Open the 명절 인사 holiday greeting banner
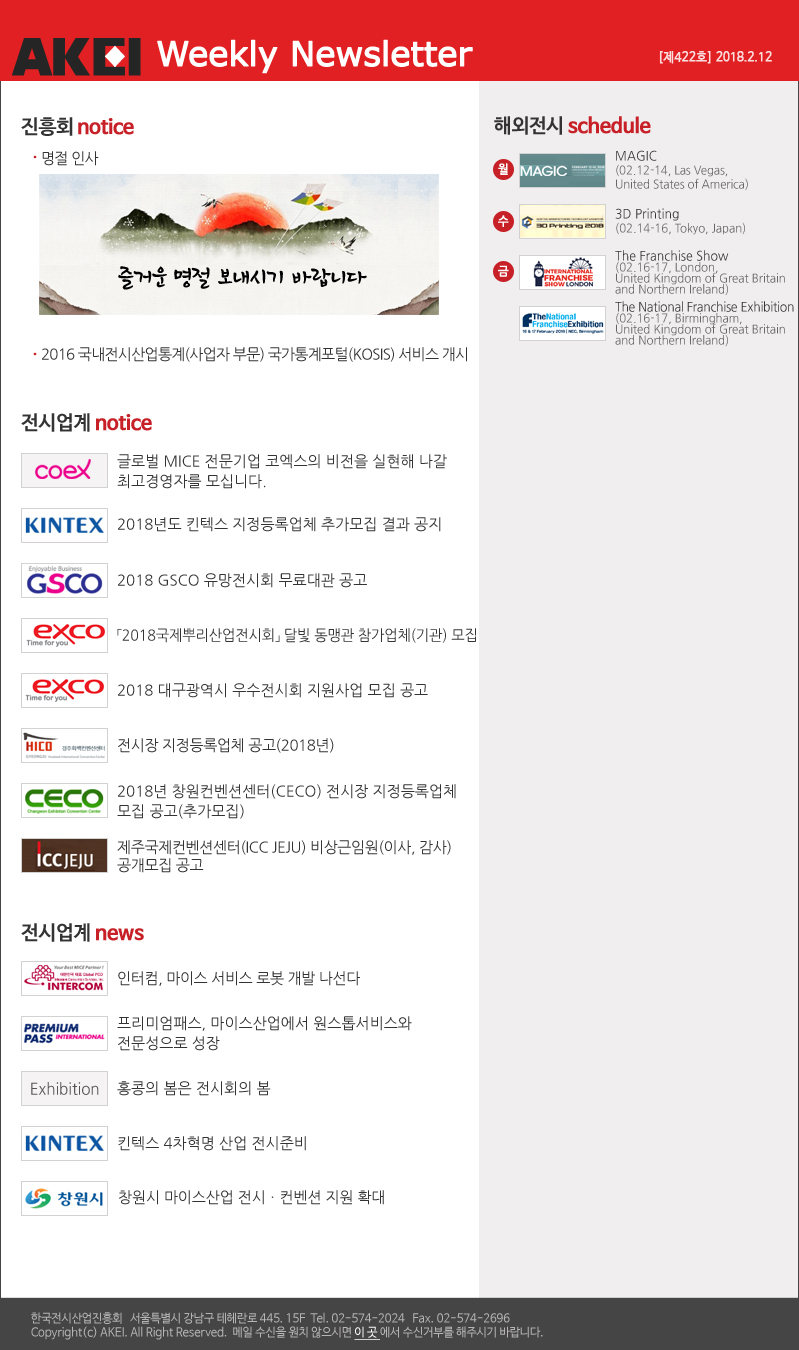This screenshot has width=799, height=1350. click(238, 244)
